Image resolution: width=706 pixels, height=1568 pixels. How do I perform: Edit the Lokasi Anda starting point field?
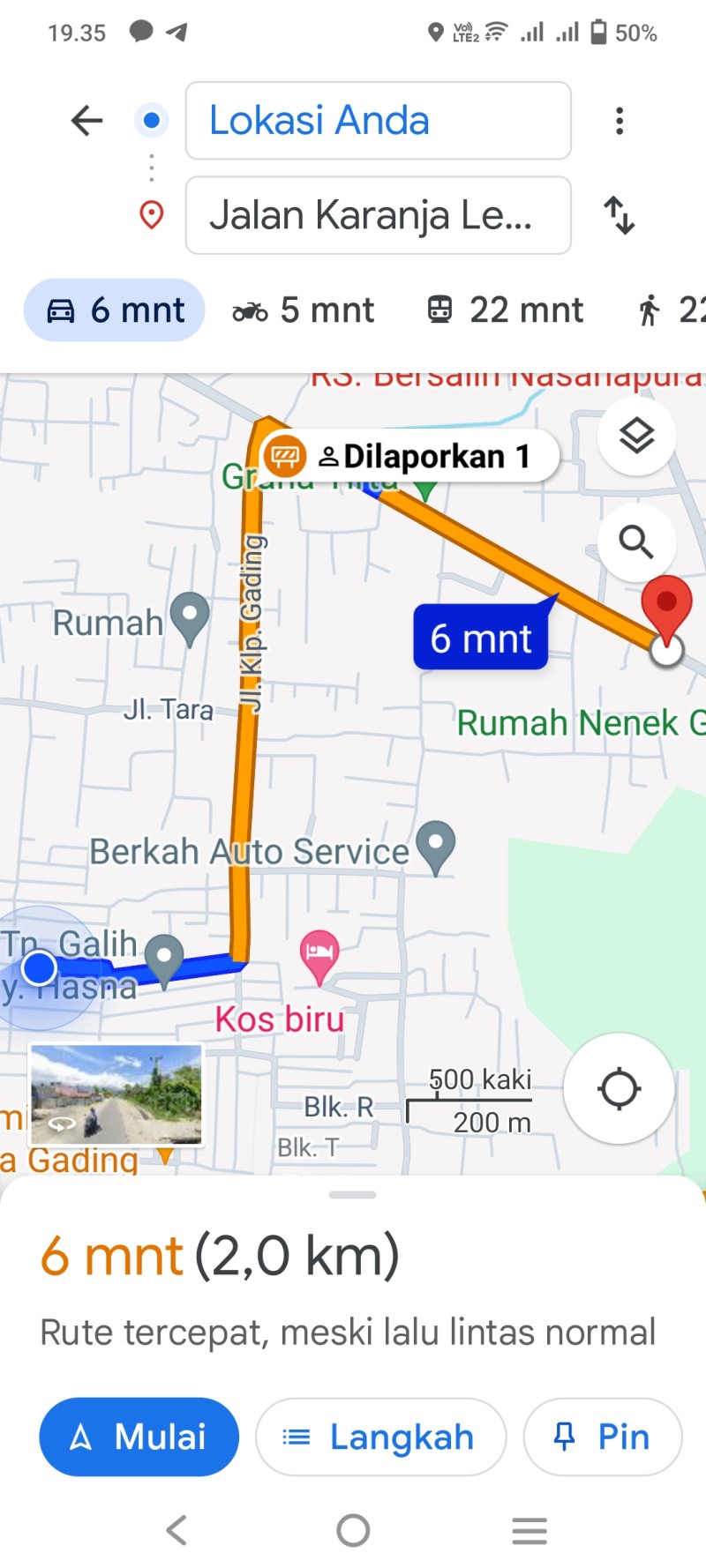[x=379, y=121]
